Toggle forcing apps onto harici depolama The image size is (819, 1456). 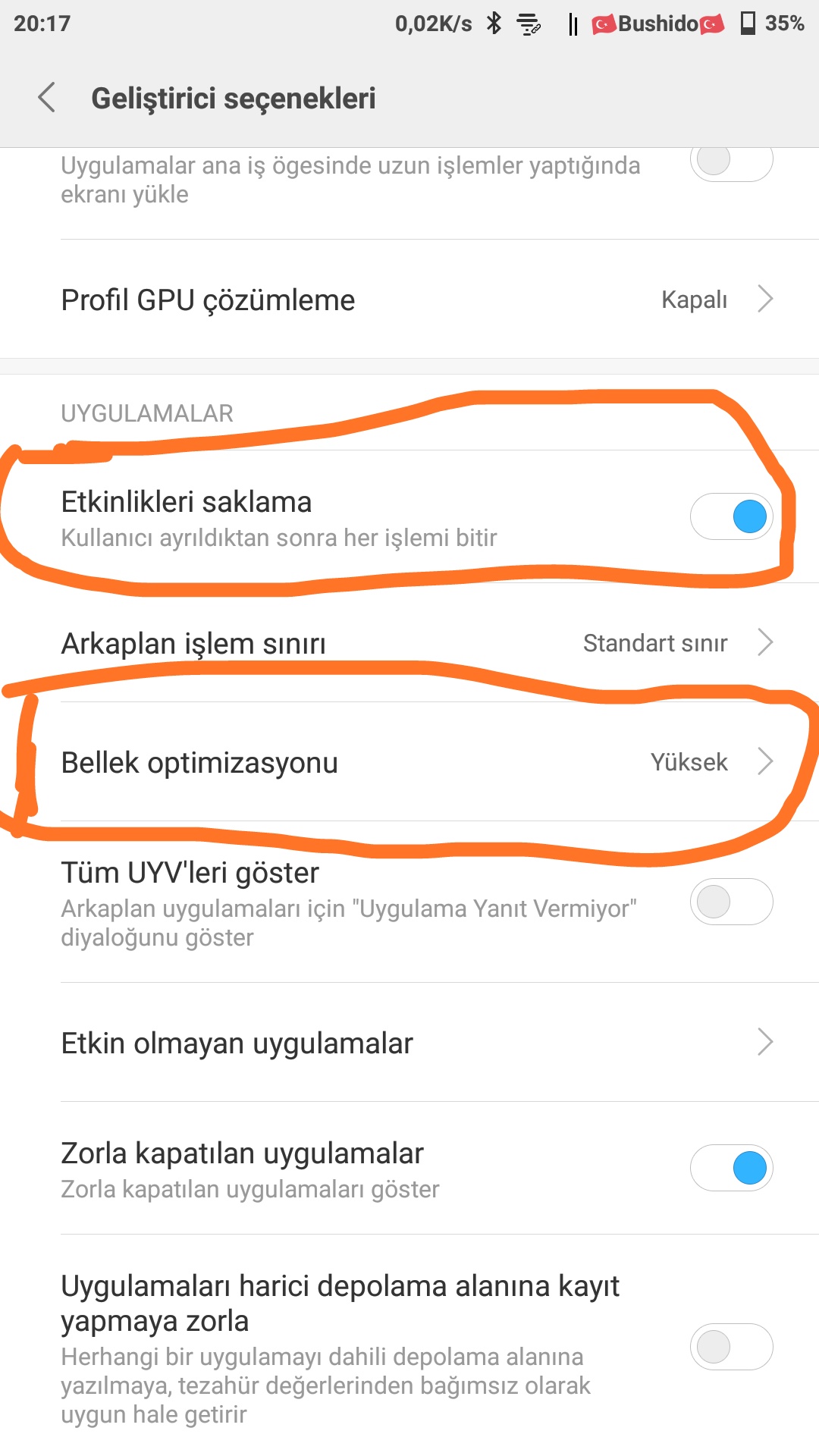[731, 1347]
